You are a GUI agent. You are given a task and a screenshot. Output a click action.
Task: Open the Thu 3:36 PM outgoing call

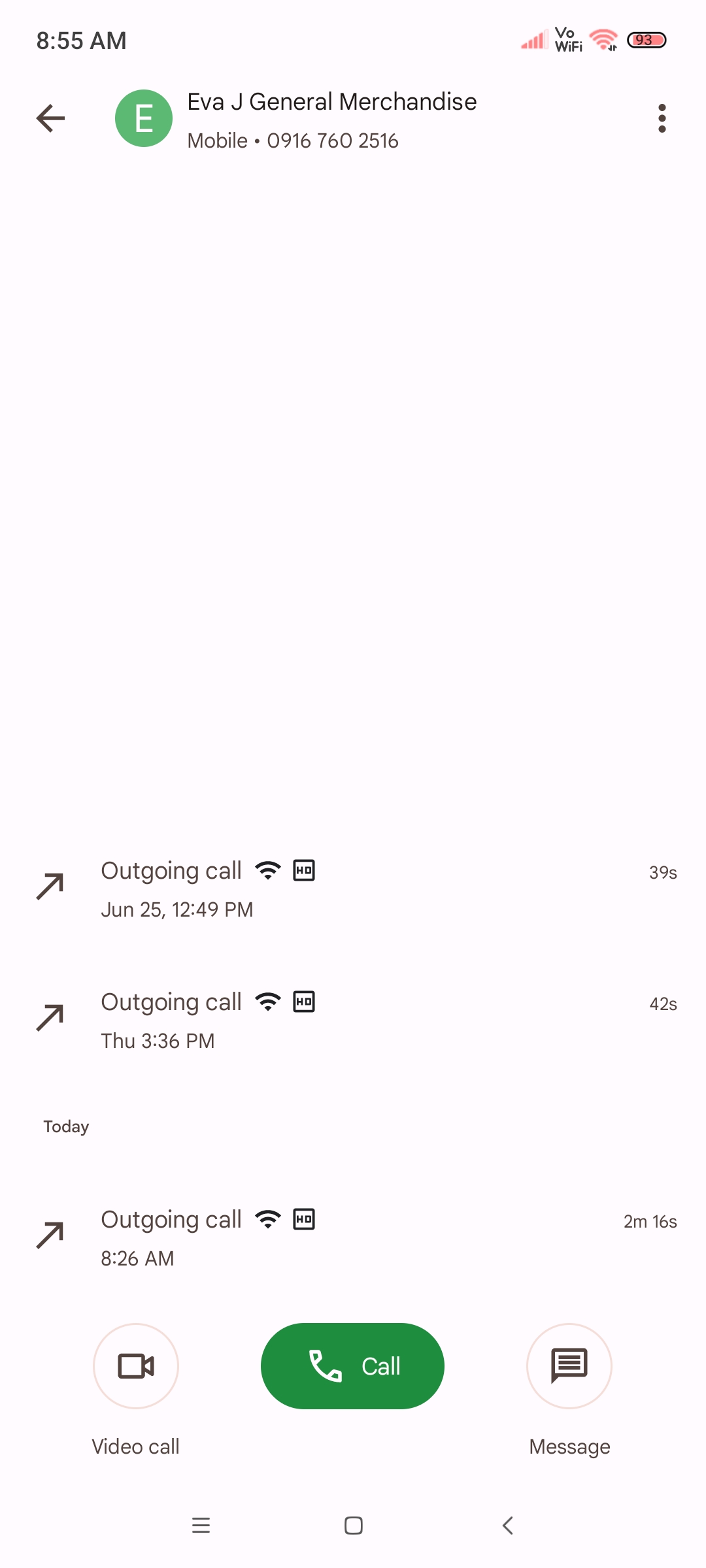[353, 1021]
